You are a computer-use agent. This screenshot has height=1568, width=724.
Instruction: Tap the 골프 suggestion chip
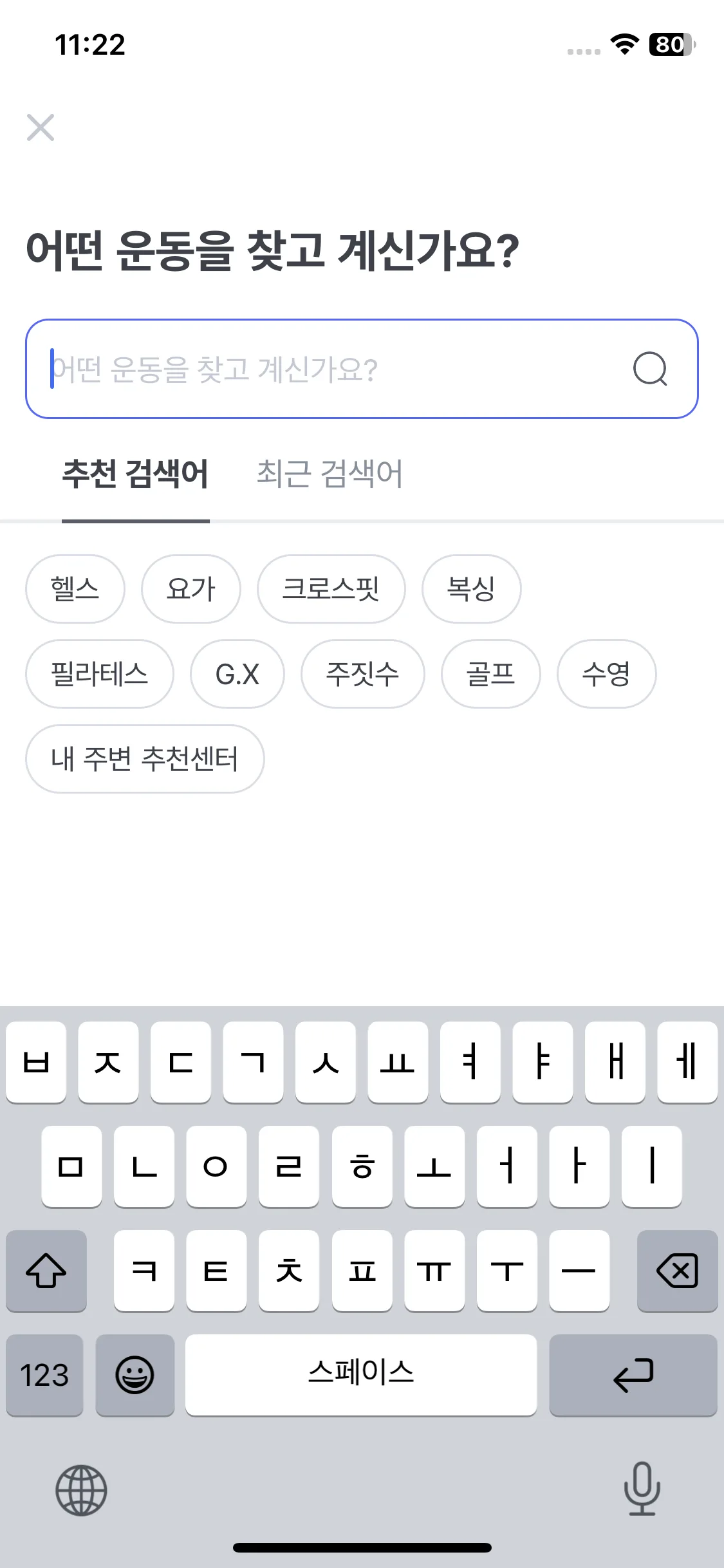click(x=491, y=674)
